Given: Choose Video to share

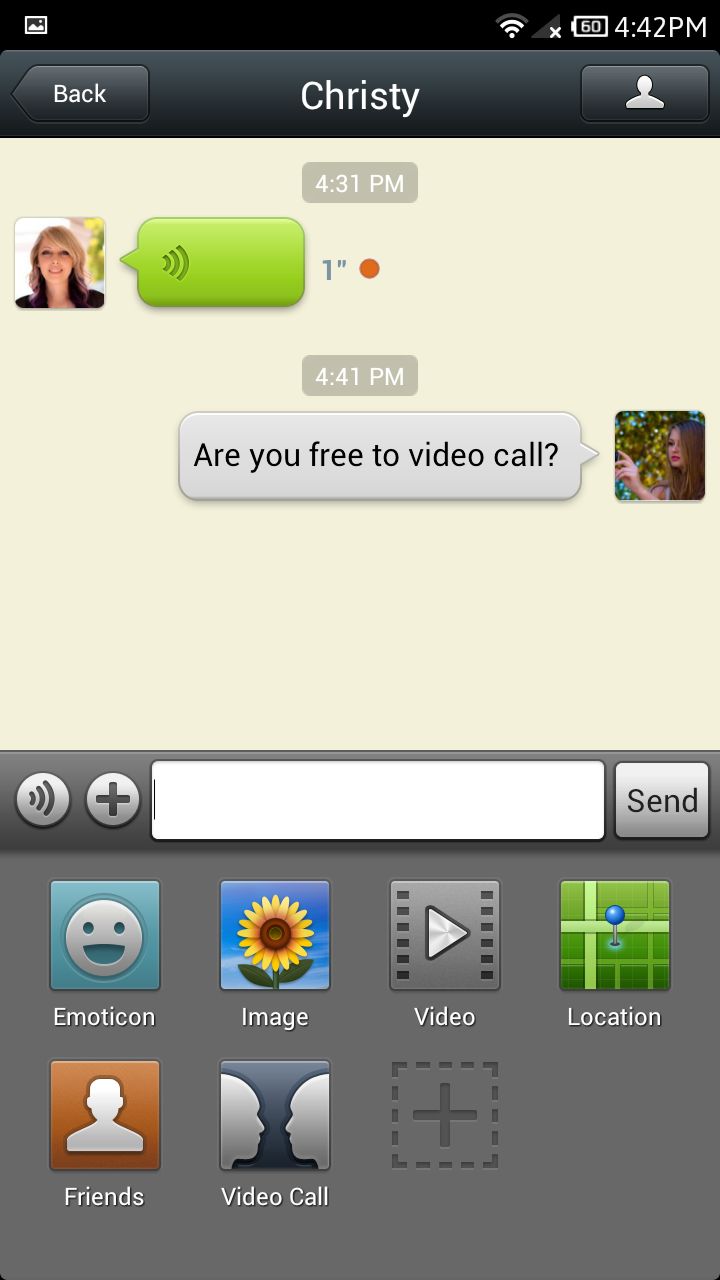Looking at the screenshot, I should (445, 936).
